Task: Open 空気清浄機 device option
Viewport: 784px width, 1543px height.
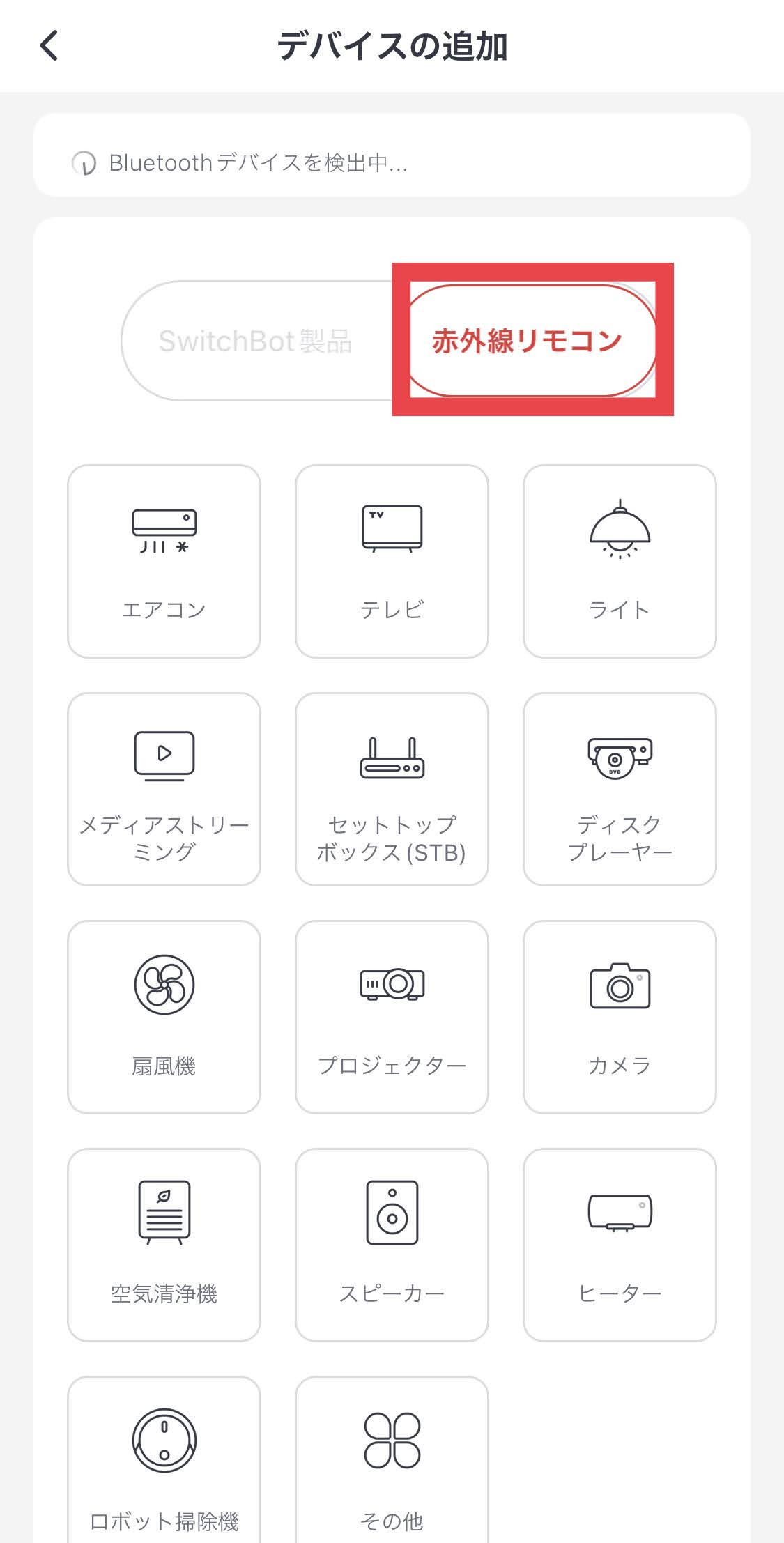Action: pos(164,1245)
